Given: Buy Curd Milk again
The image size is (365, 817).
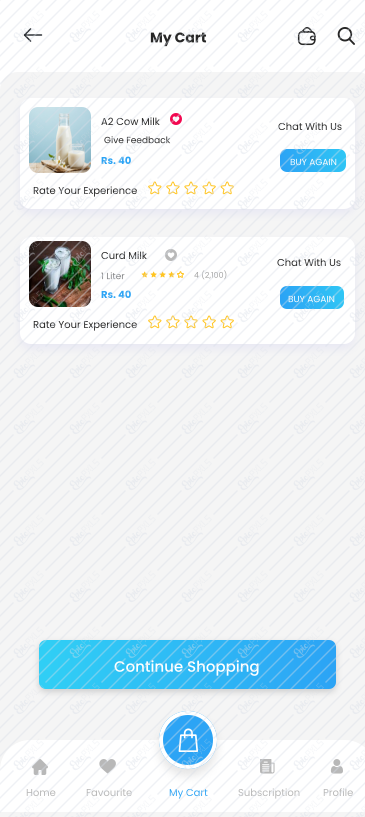Looking at the screenshot, I should coord(312,298).
